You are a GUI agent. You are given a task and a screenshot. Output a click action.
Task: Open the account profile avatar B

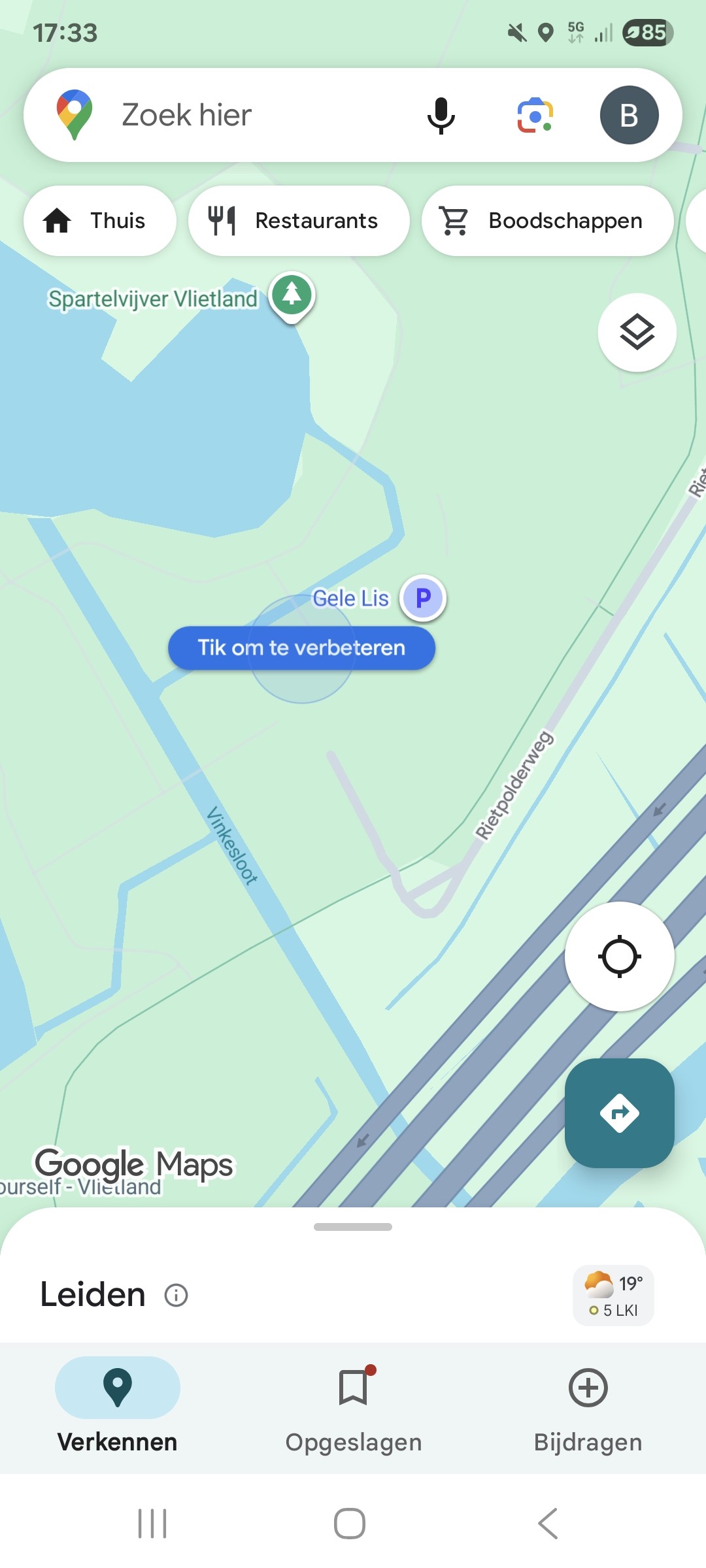(x=629, y=115)
